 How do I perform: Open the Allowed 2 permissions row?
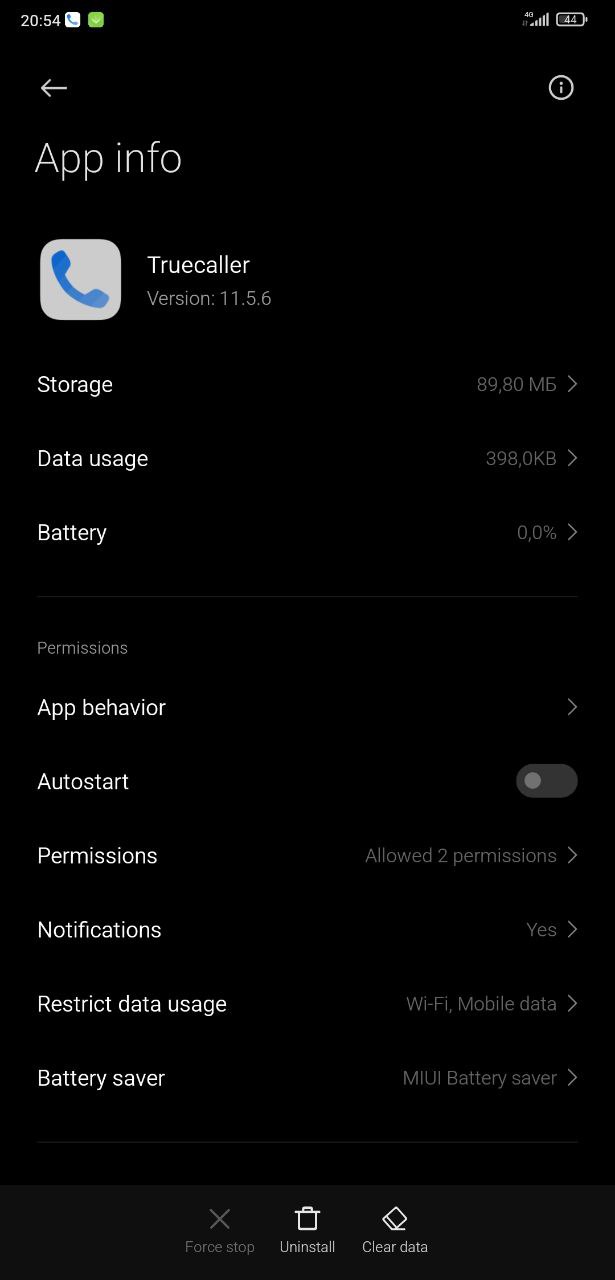click(x=307, y=855)
